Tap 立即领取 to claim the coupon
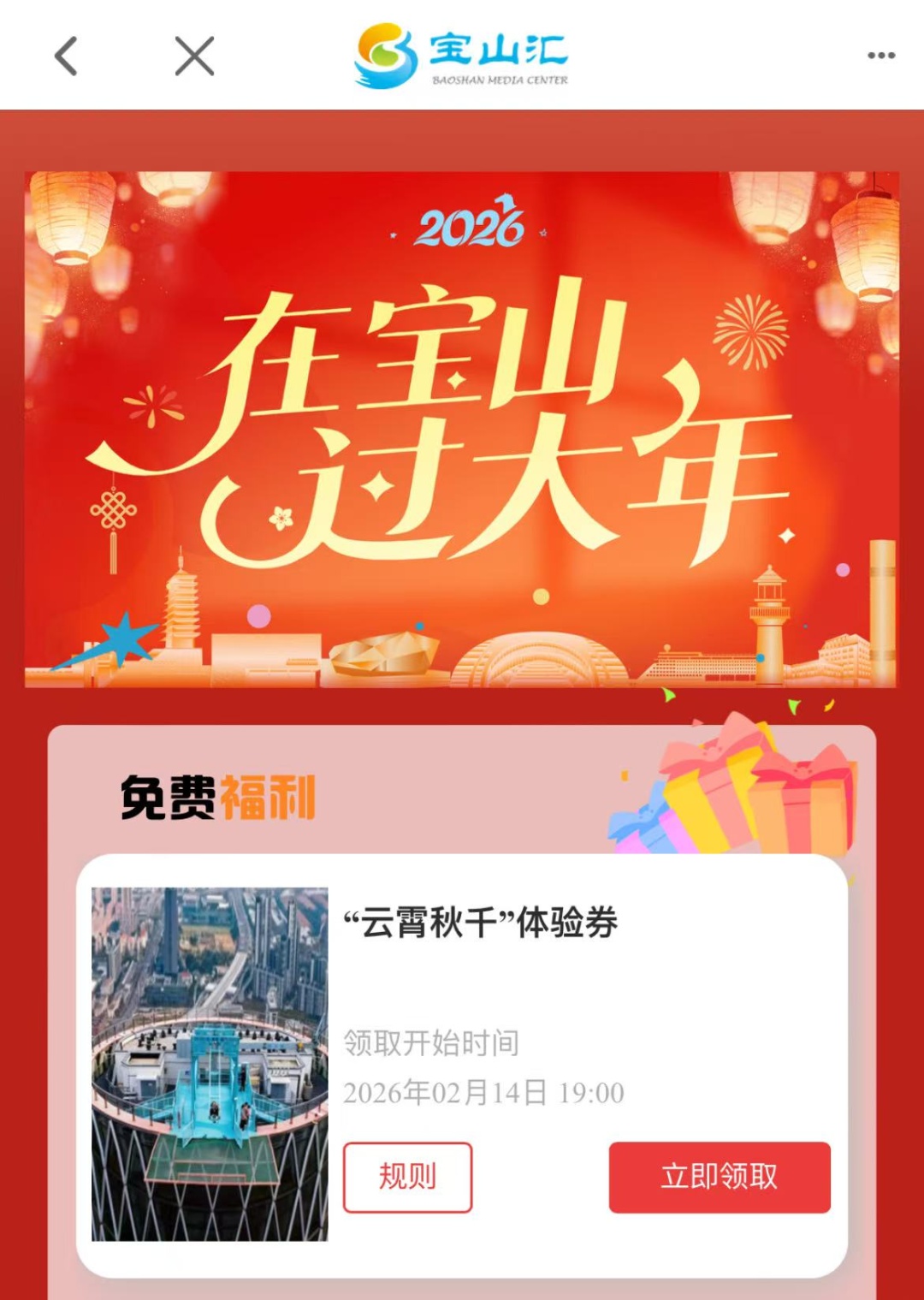Viewport: 924px width, 1300px height. 719,1177
